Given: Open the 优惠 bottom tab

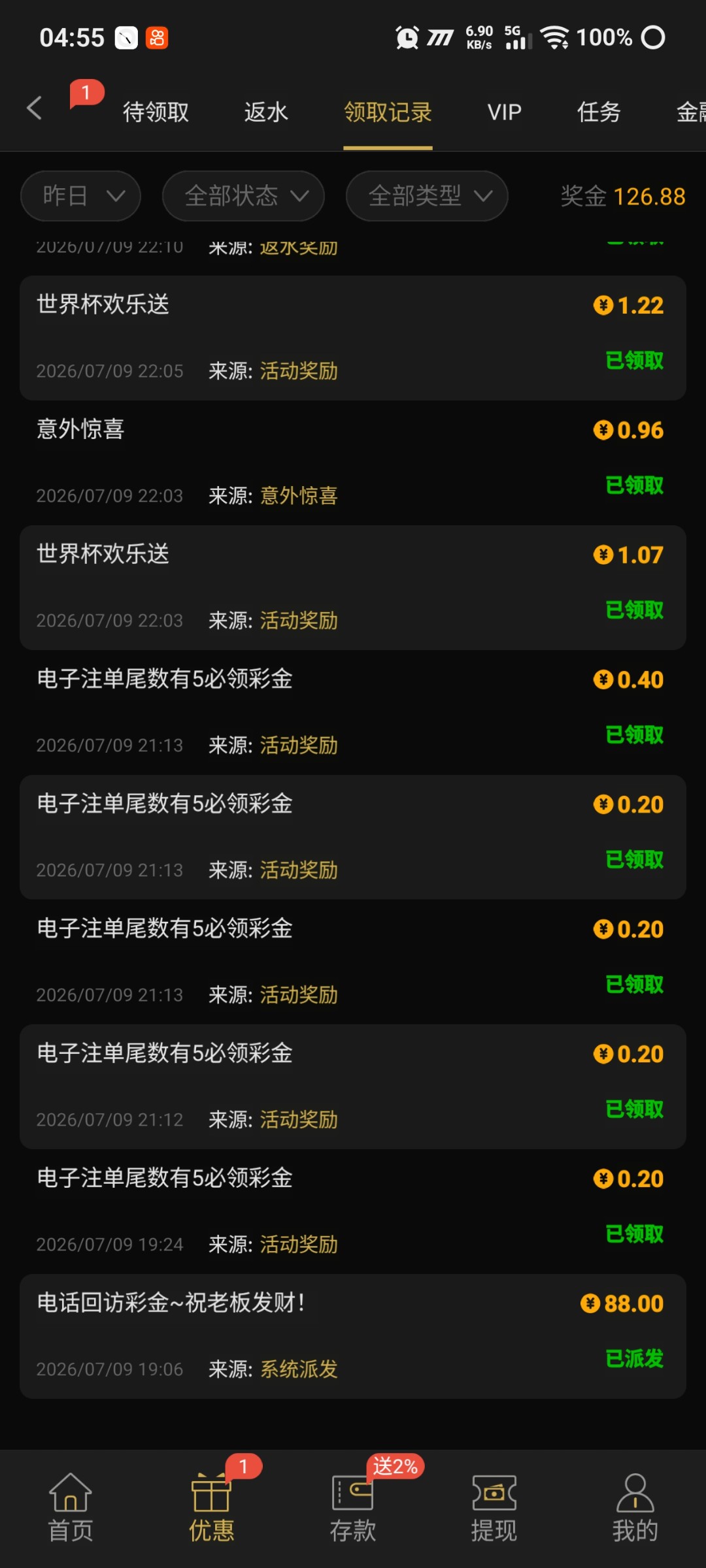Looking at the screenshot, I should click(212, 1508).
